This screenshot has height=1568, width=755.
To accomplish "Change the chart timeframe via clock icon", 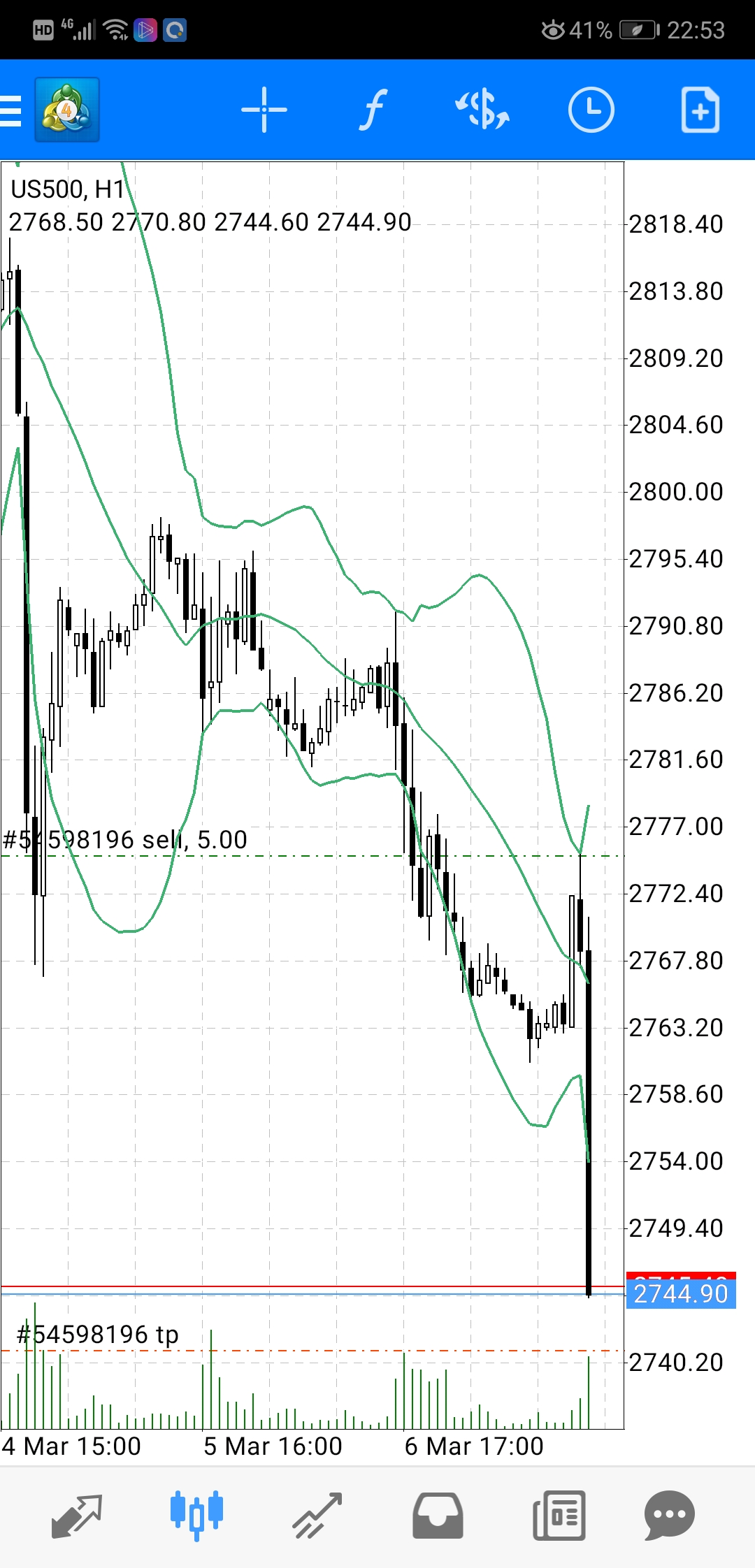I will tap(591, 110).
